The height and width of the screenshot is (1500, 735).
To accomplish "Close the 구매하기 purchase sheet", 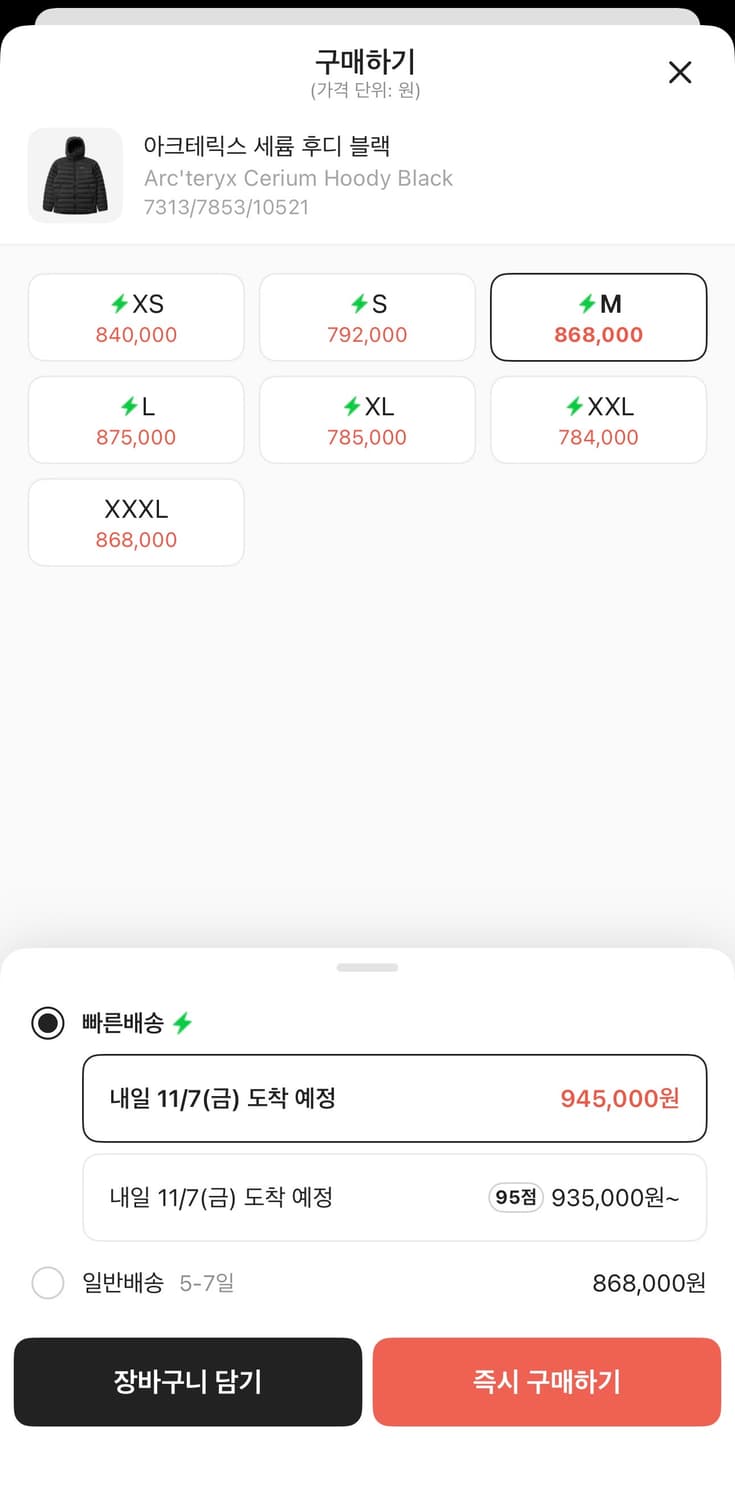I will [680, 72].
